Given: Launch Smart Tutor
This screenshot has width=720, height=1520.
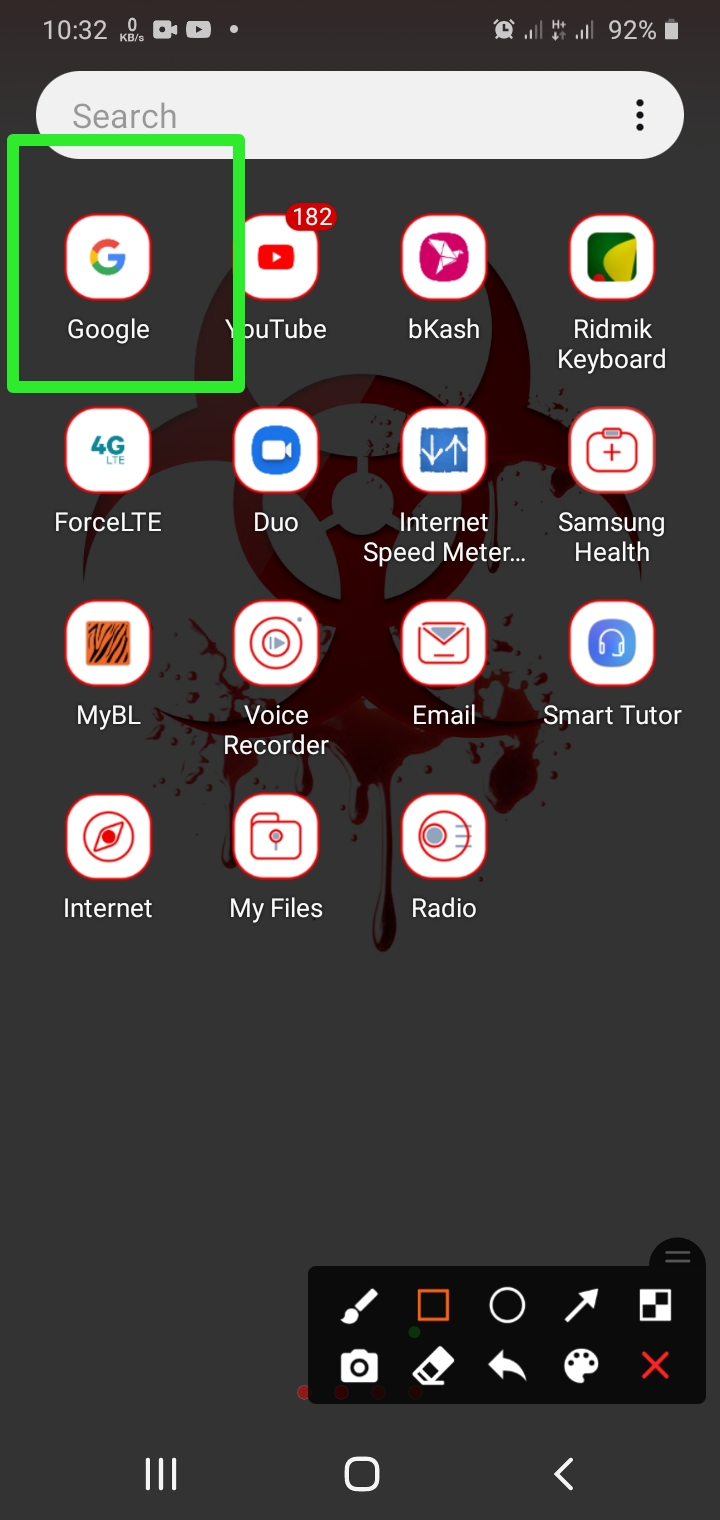Looking at the screenshot, I should (x=612, y=644).
